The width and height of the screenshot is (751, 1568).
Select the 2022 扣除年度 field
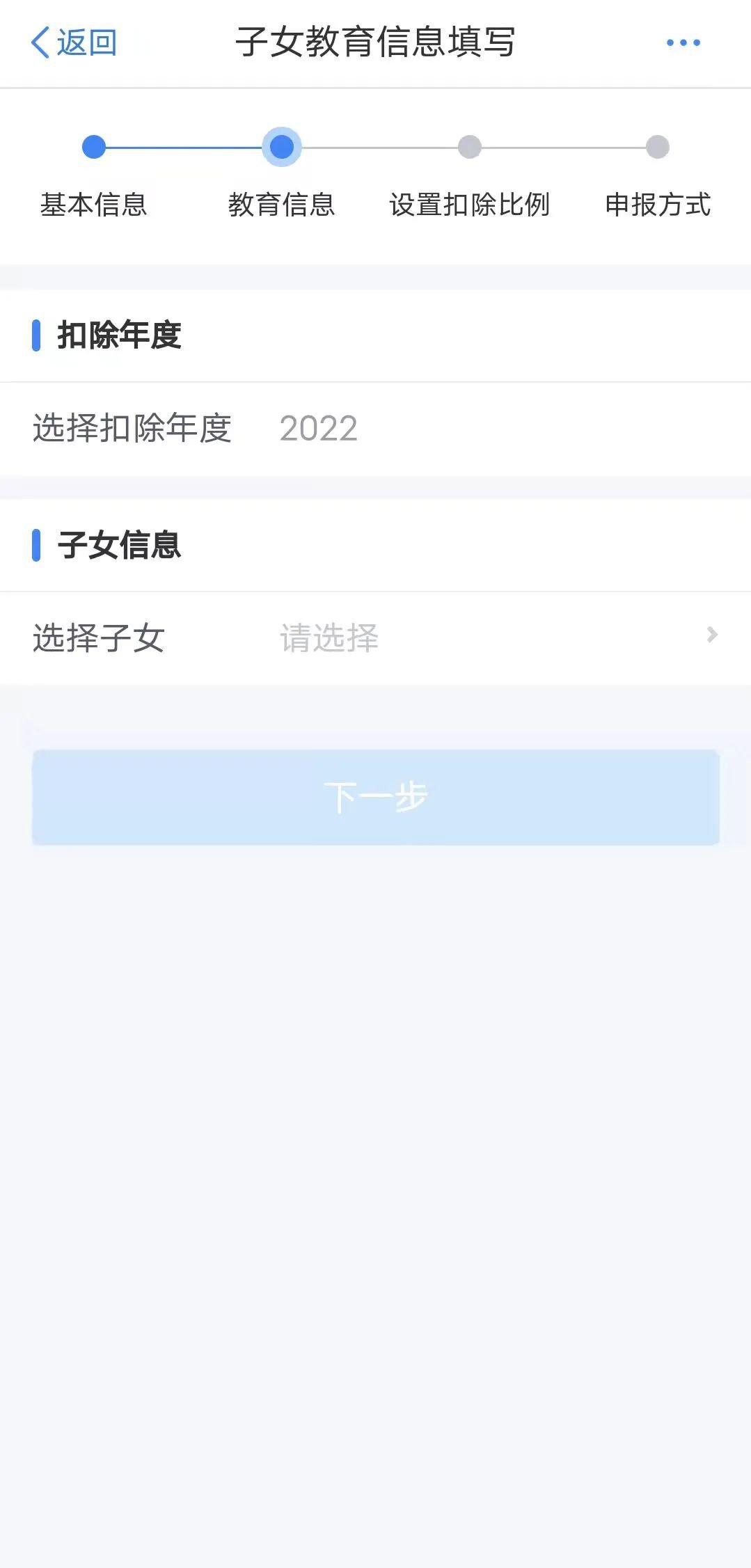tap(319, 429)
